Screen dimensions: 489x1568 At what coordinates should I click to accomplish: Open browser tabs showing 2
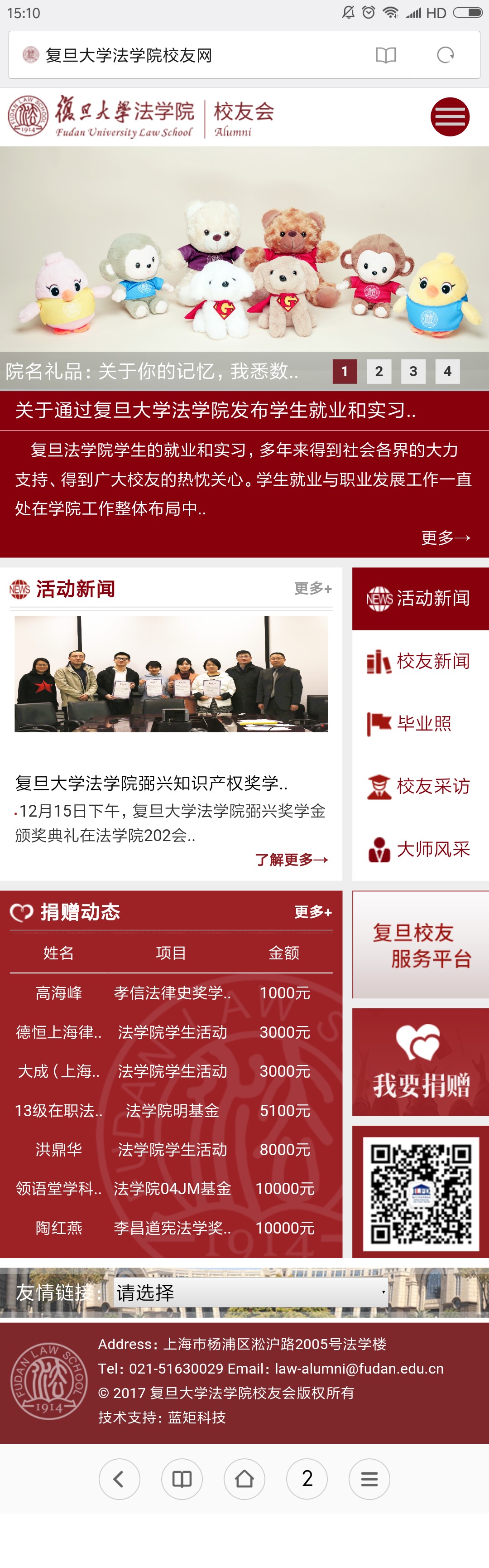coord(307,1479)
